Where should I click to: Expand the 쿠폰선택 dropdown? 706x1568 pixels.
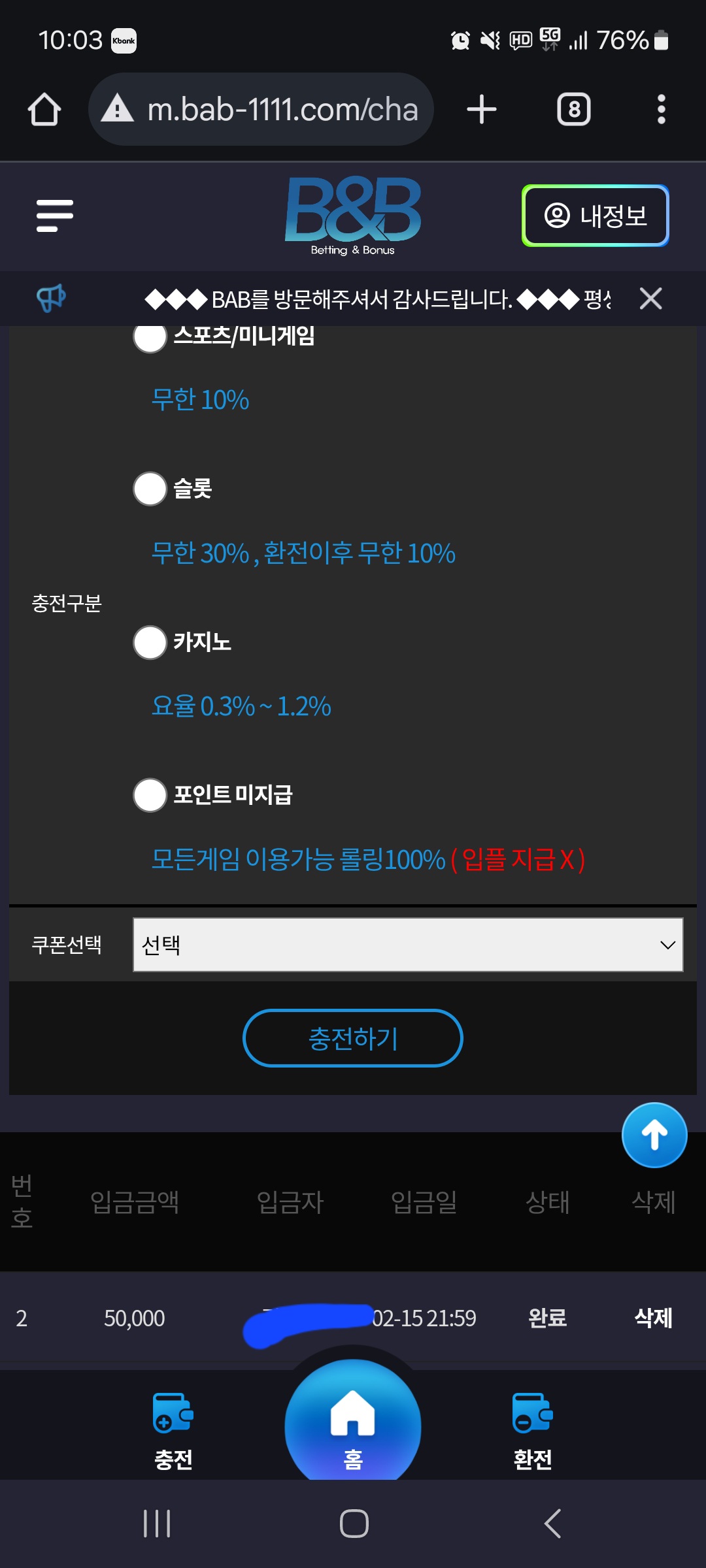tap(408, 945)
